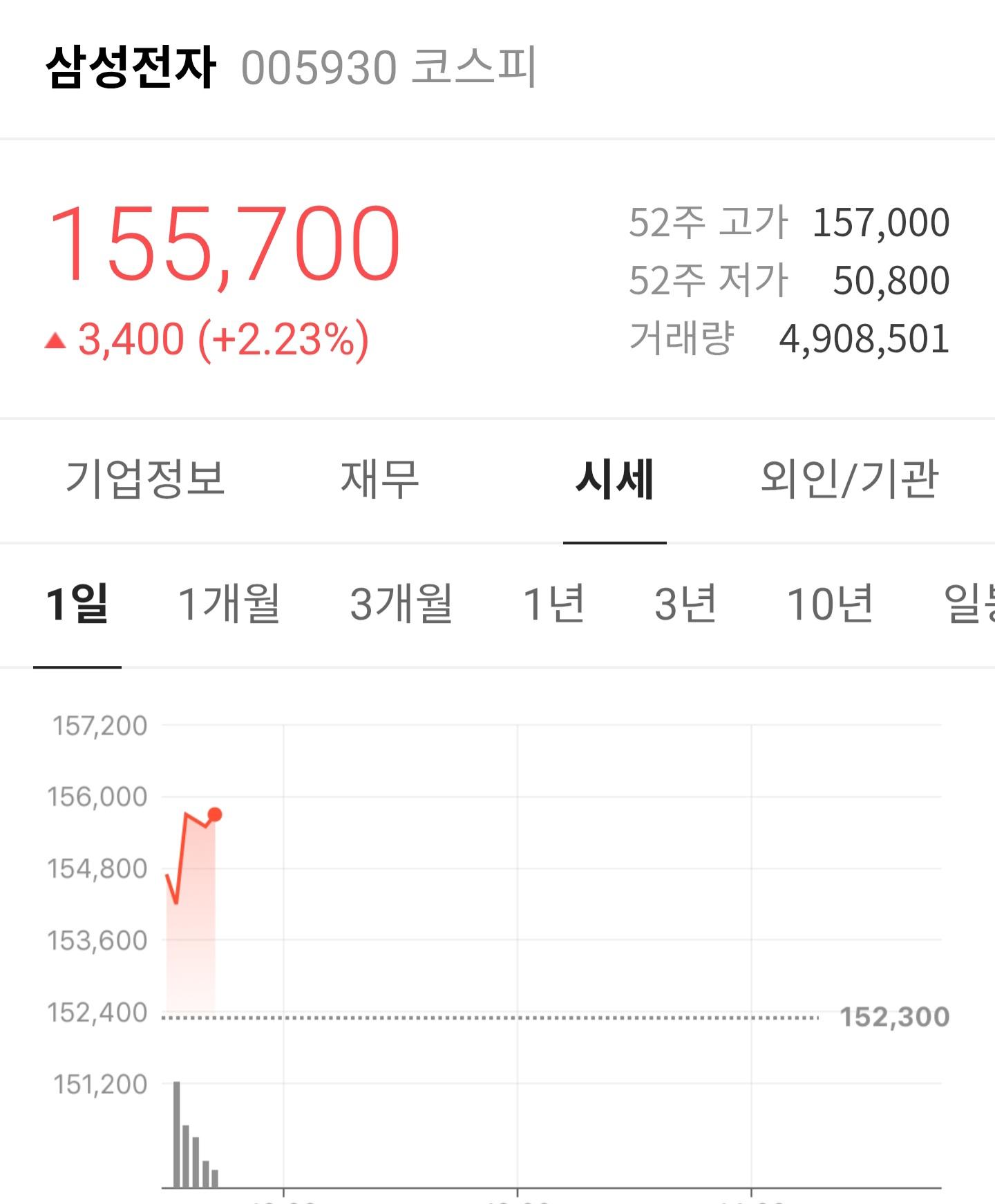Switch to the 재무 tab
Image resolution: width=995 pixels, height=1204 pixels.
tap(380, 479)
